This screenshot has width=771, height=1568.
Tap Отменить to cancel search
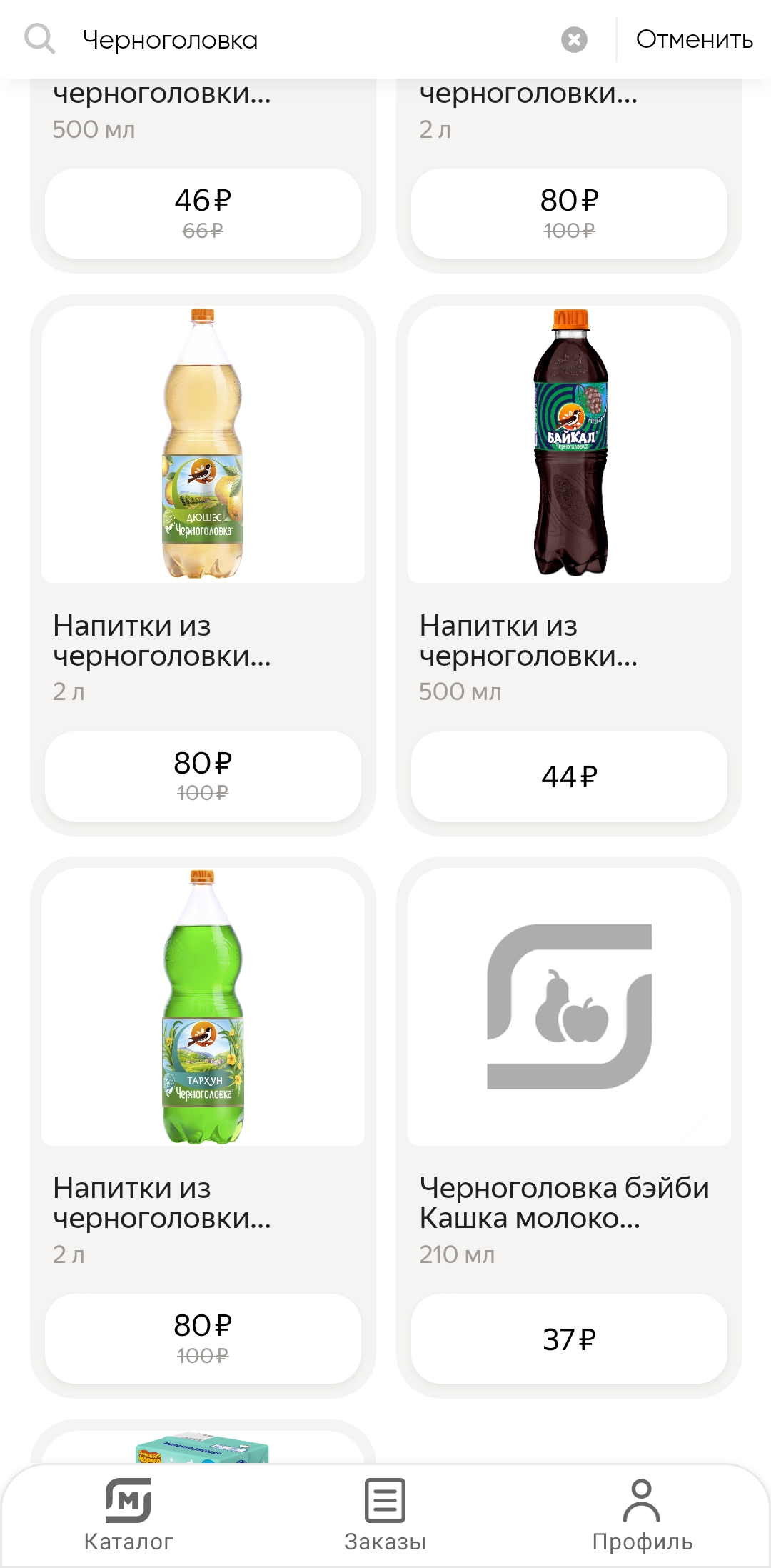[x=694, y=40]
